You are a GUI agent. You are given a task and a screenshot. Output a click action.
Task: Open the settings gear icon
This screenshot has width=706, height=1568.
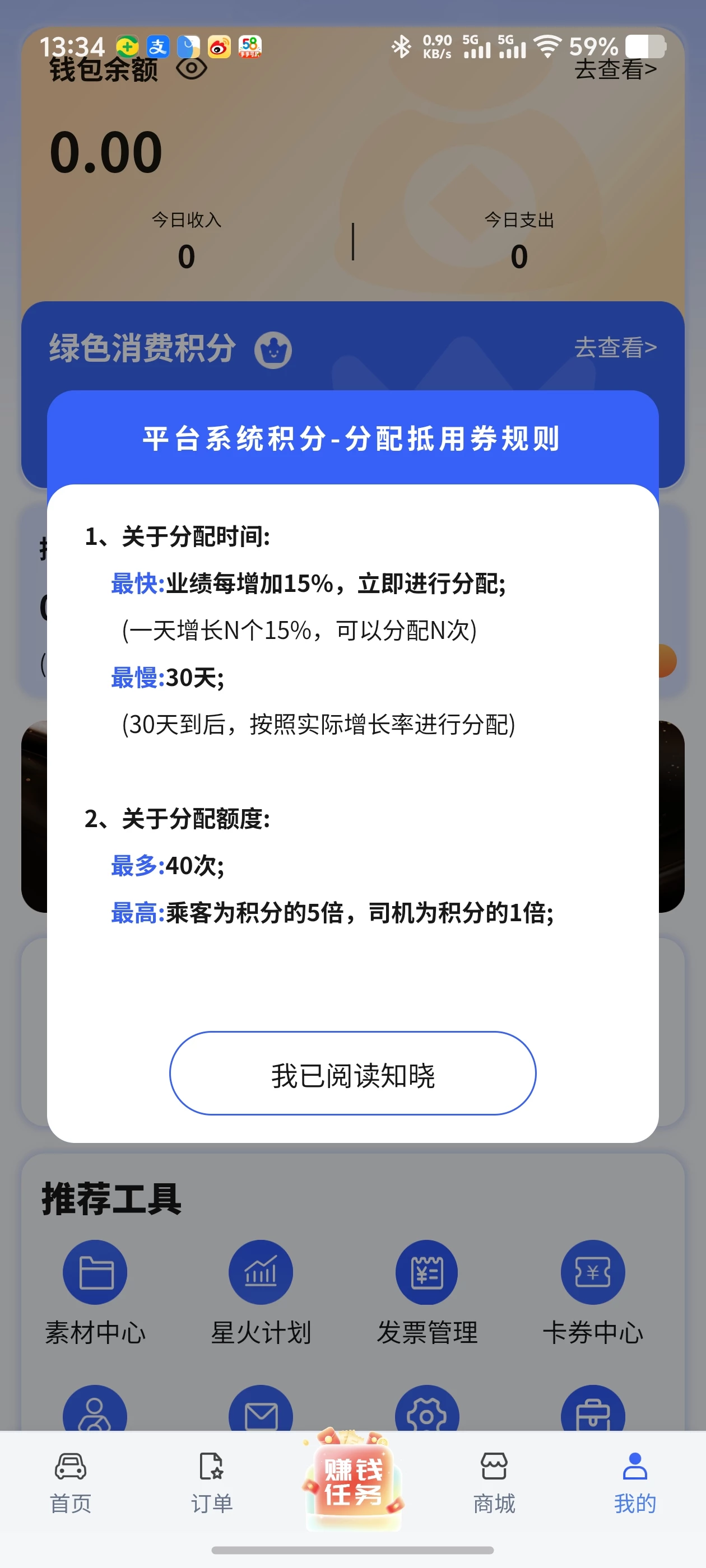tap(426, 1412)
